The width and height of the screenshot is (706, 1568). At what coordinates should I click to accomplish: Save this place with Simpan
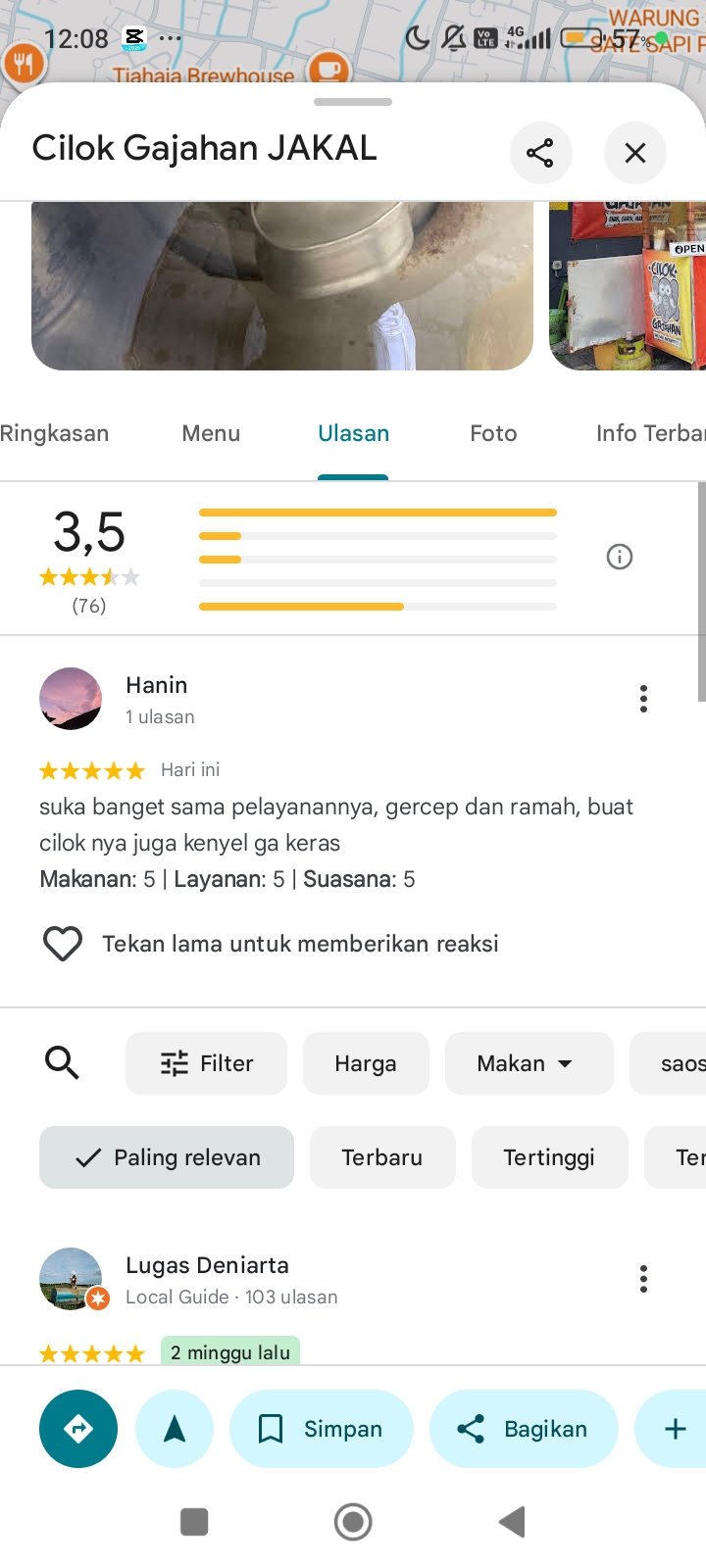point(322,1429)
